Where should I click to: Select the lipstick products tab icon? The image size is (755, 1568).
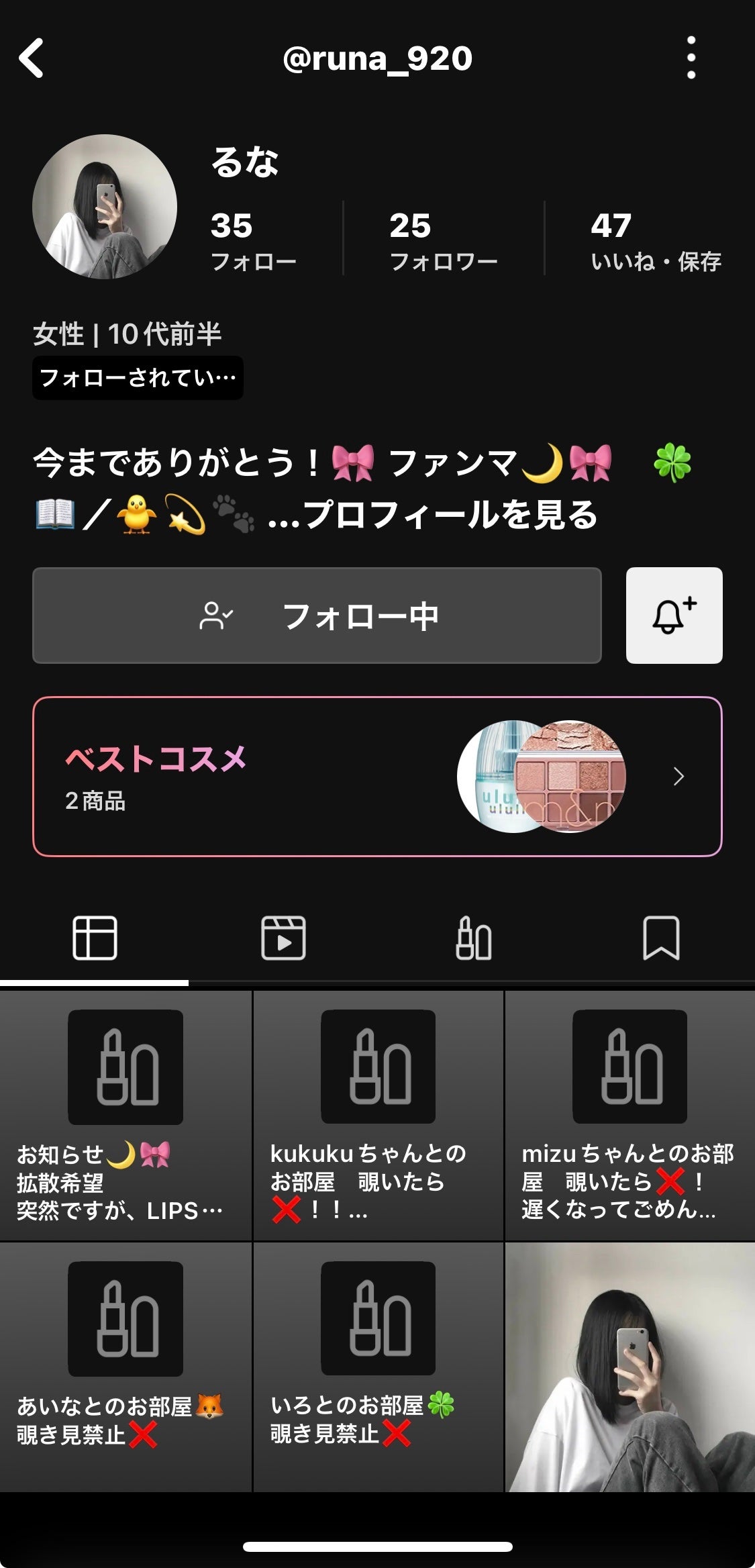click(472, 940)
